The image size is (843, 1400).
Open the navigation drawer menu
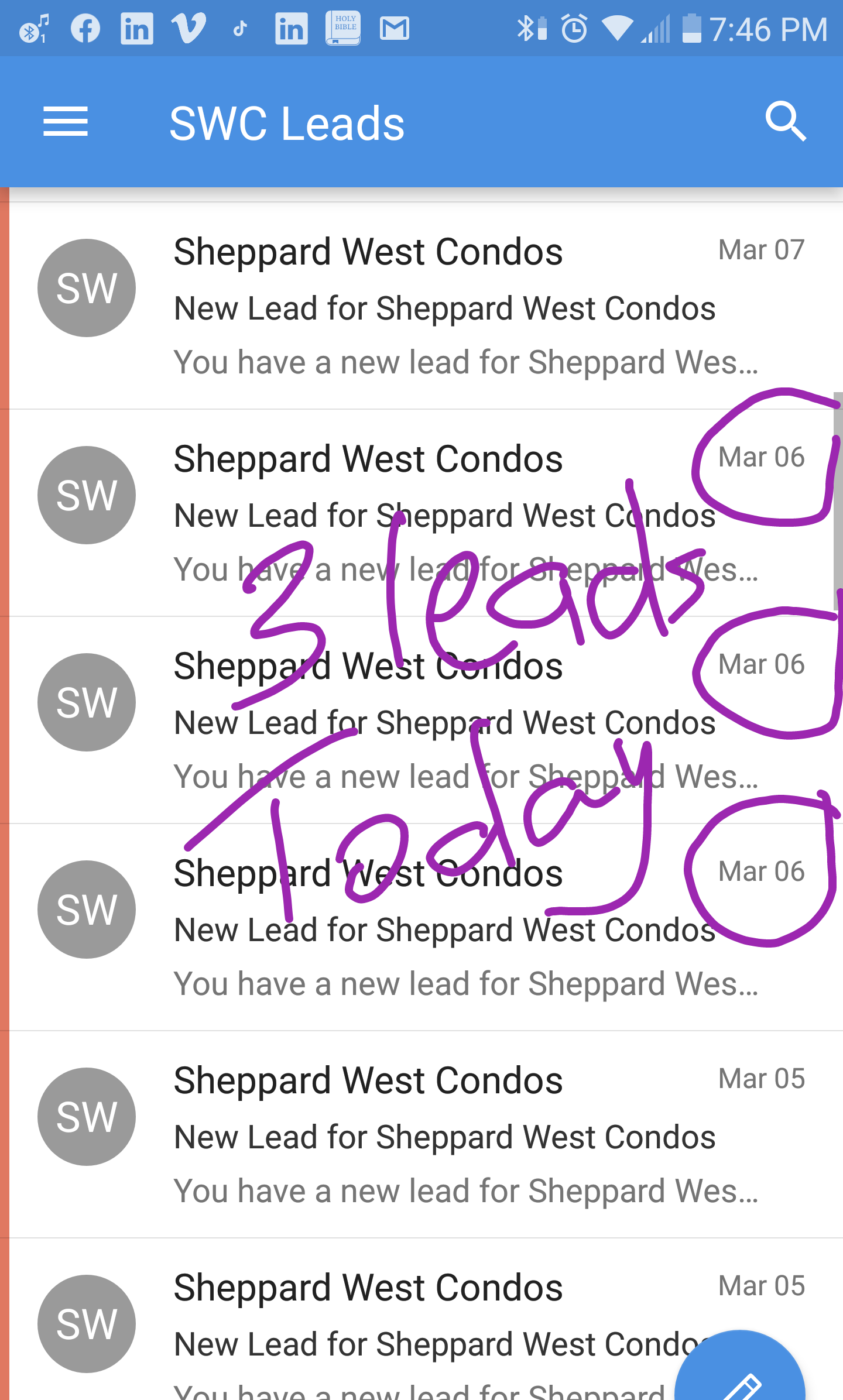(66, 122)
